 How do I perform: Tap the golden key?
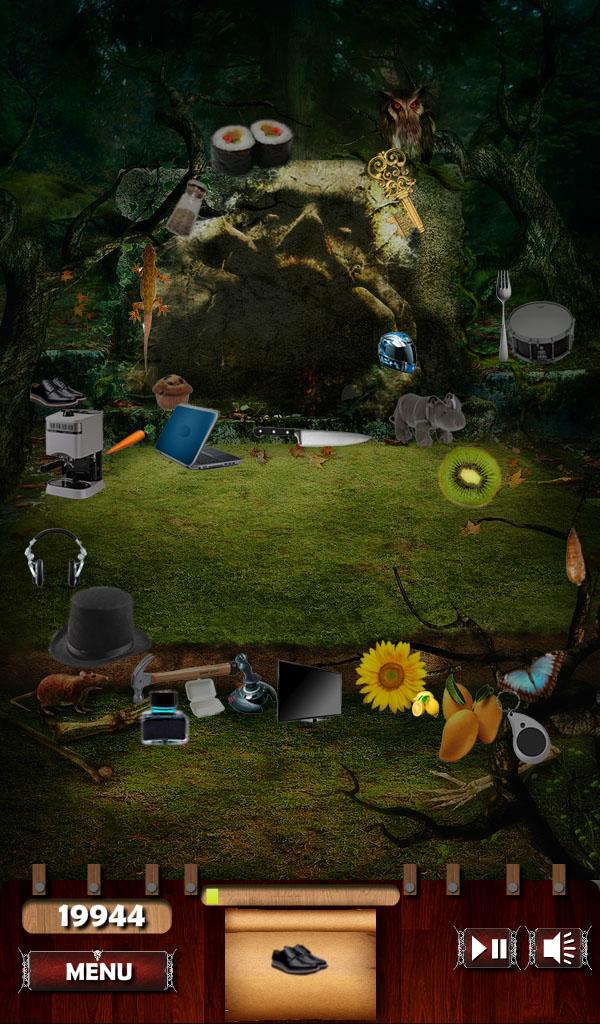[393, 187]
